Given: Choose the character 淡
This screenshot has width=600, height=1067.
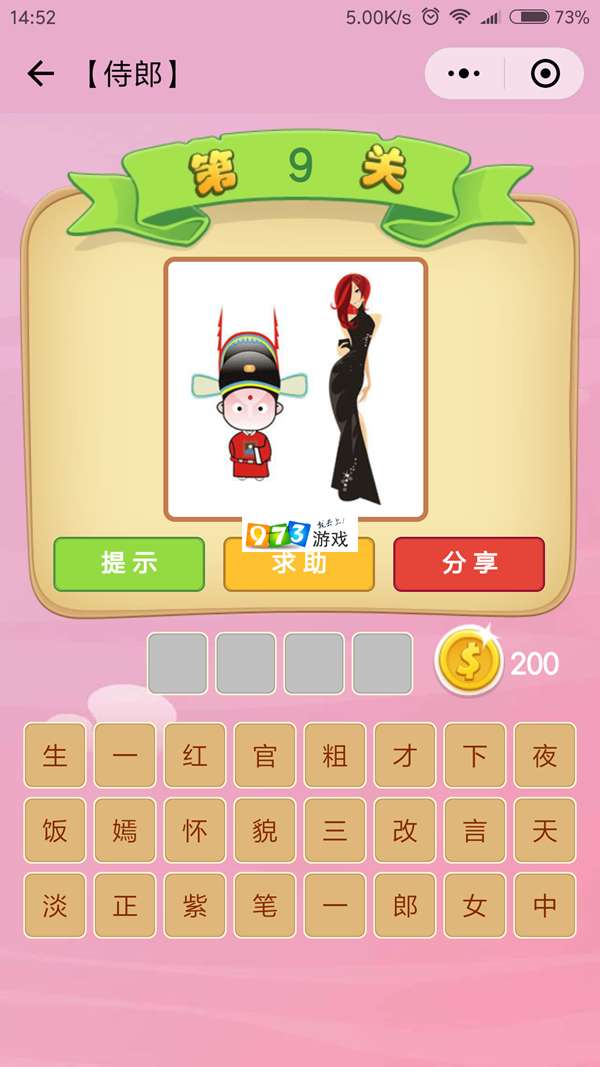Looking at the screenshot, I should 55,906.
